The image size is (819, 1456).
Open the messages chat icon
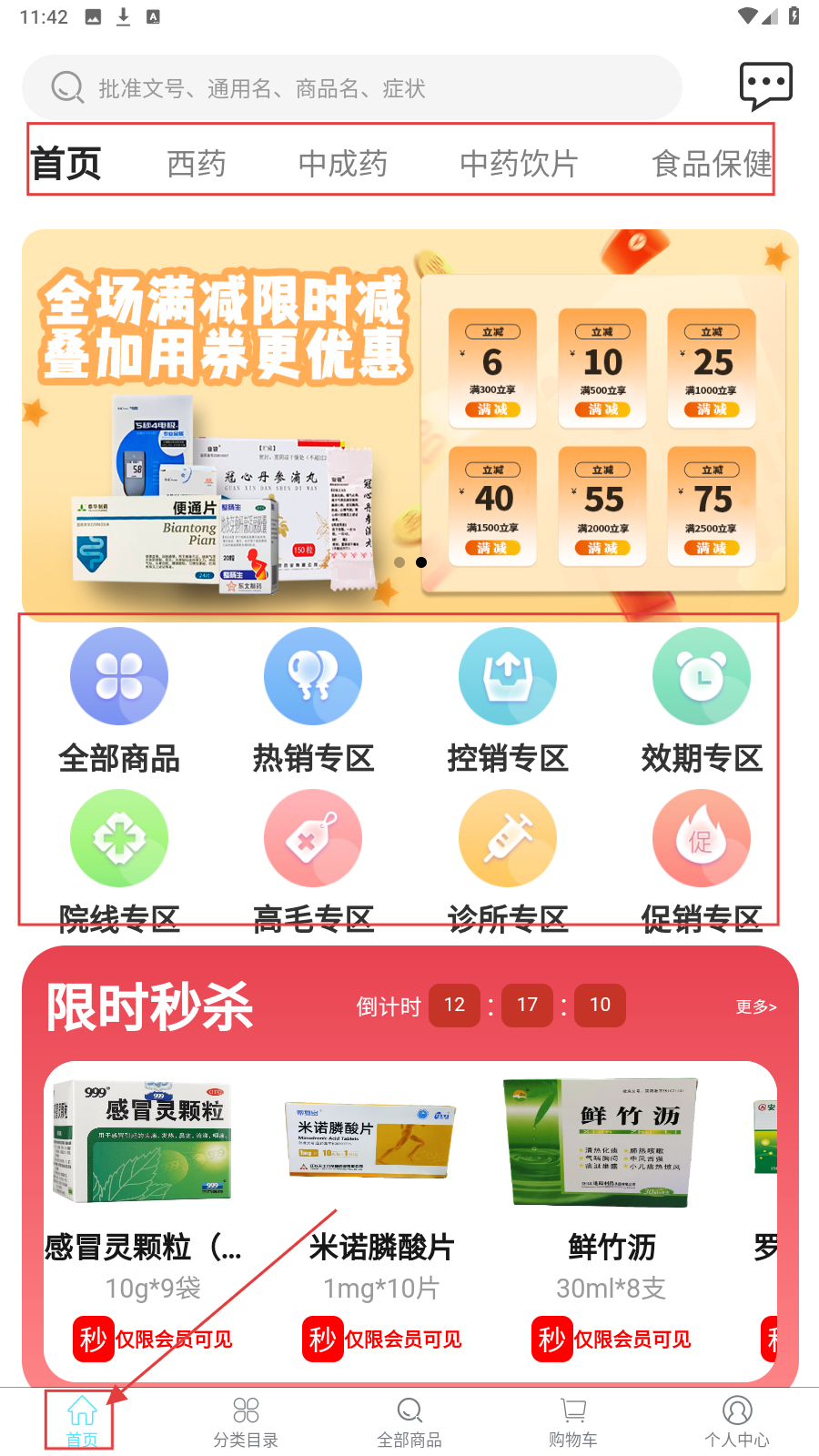[765, 86]
